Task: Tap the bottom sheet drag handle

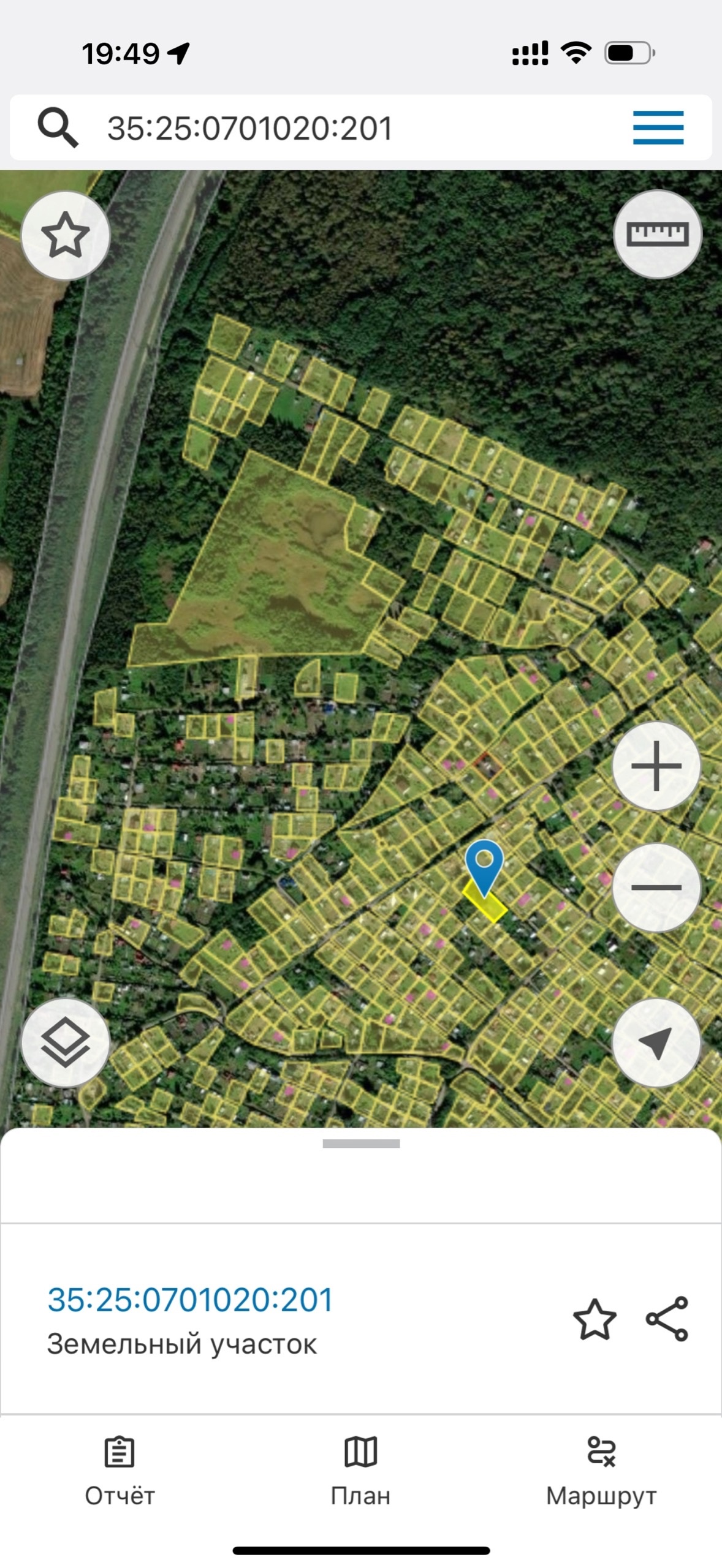Action: point(361,1144)
